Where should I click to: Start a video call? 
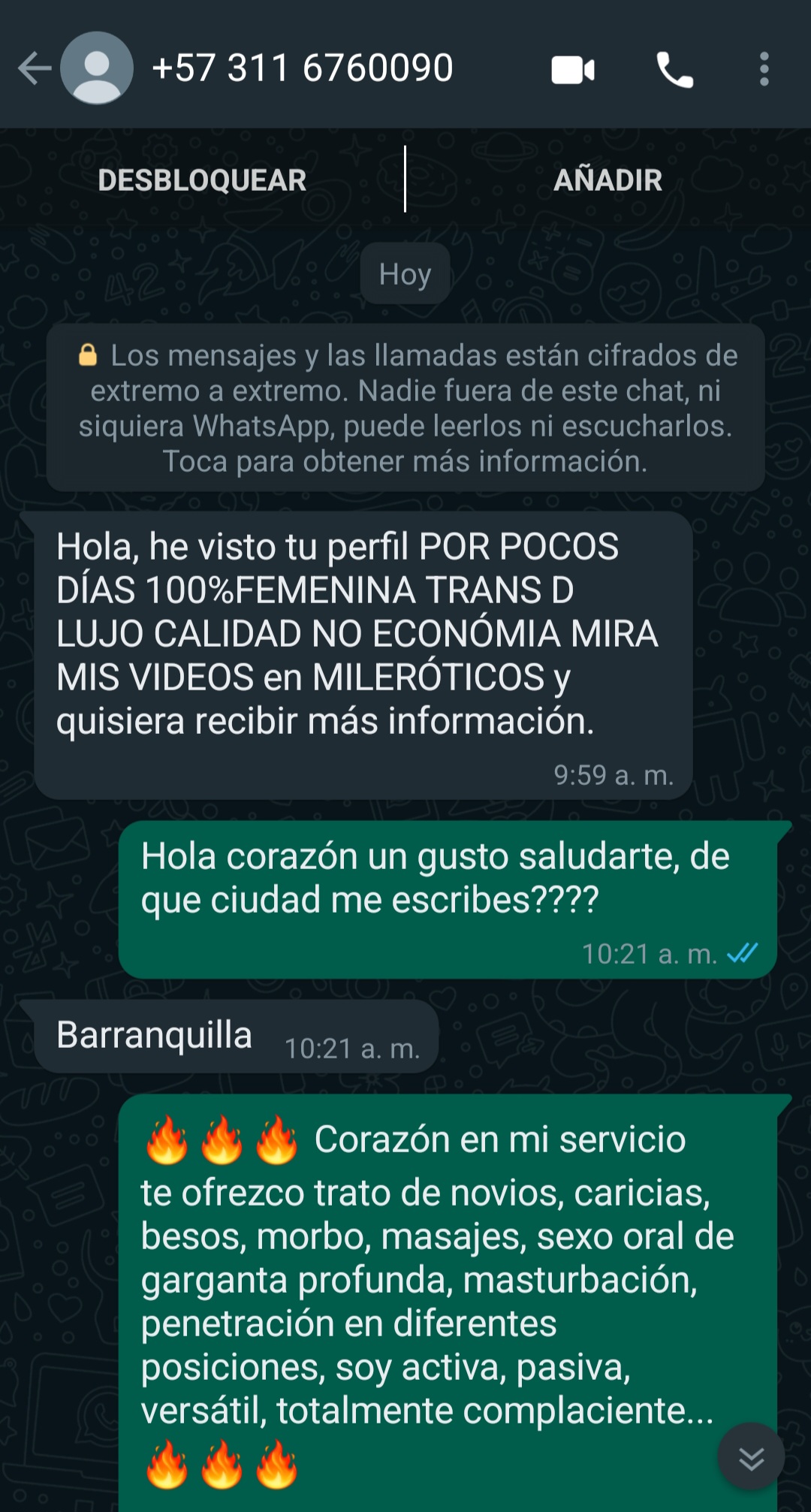[x=573, y=70]
